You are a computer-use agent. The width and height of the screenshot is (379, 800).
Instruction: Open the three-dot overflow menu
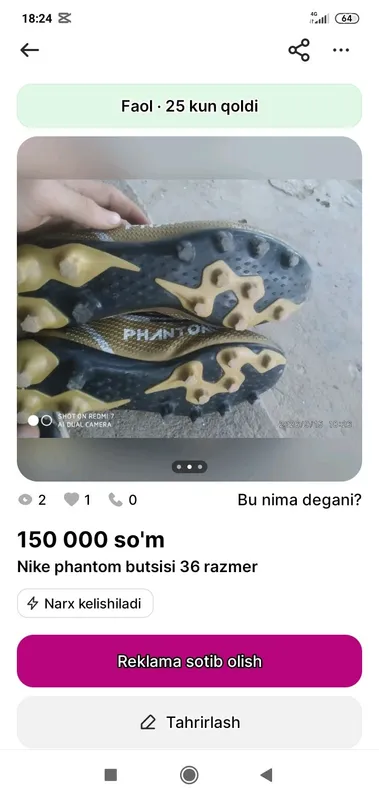(341, 50)
